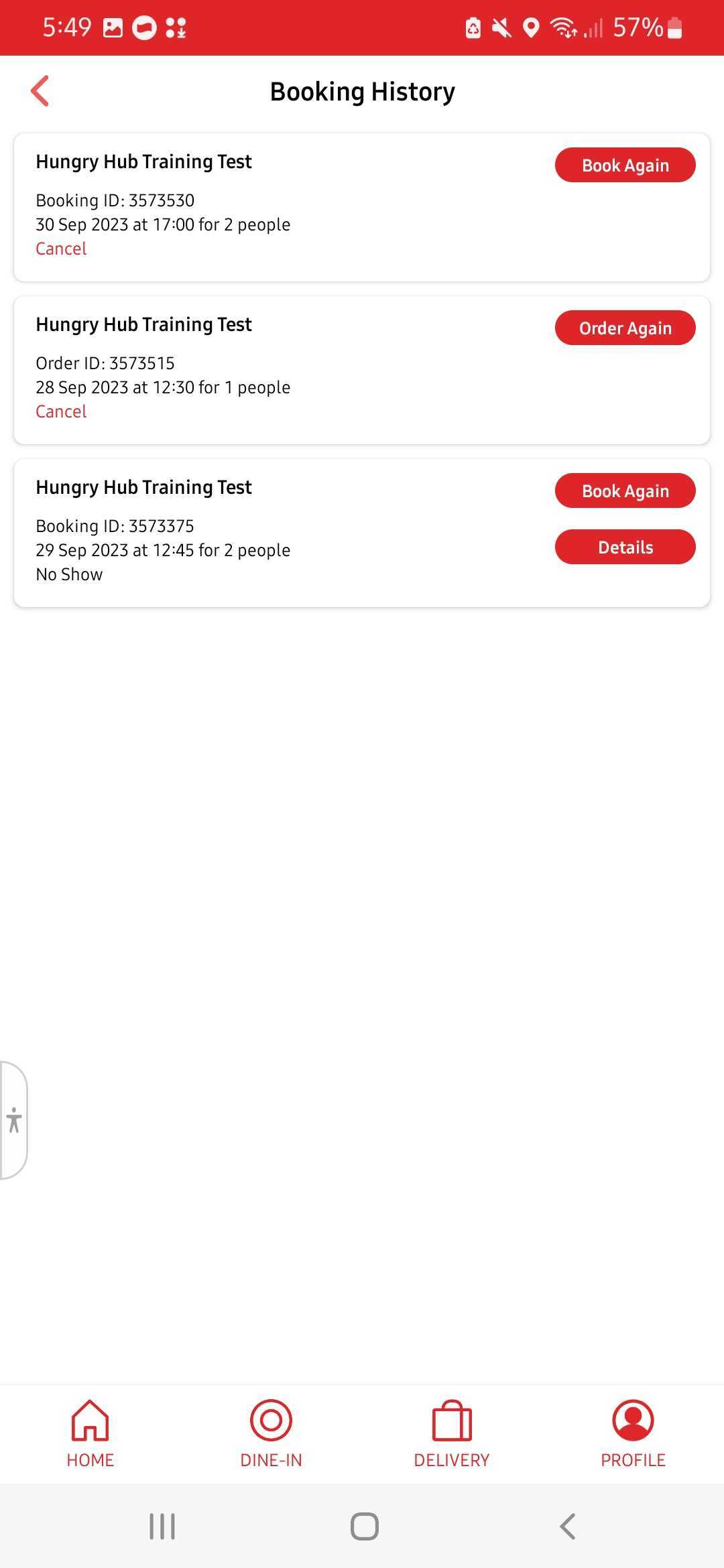
Task: Open the recent apps view
Action: click(x=162, y=1526)
